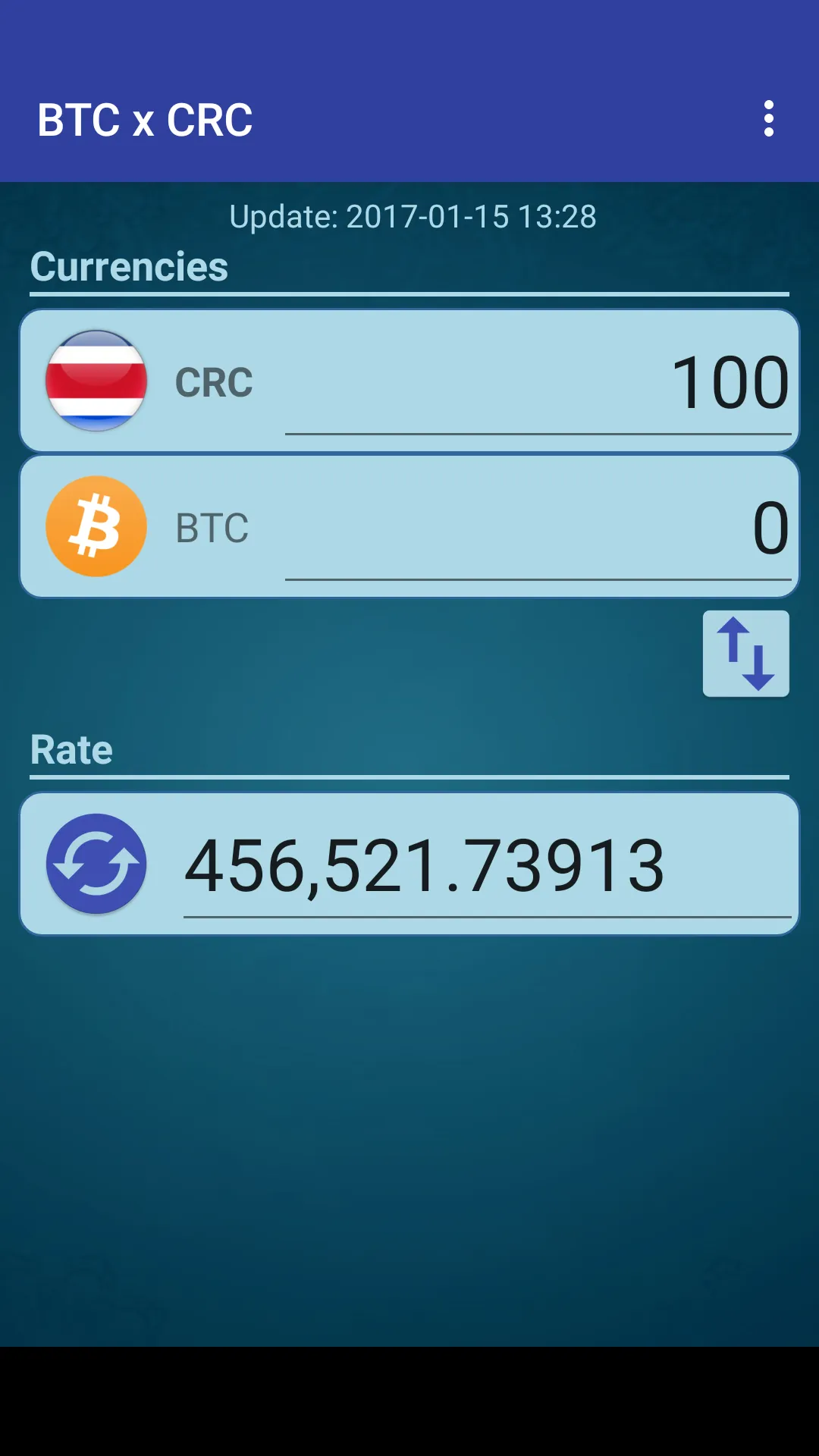Image resolution: width=819 pixels, height=1456 pixels.
Task: Edit the exchange rate value
Action: [485, 867]
